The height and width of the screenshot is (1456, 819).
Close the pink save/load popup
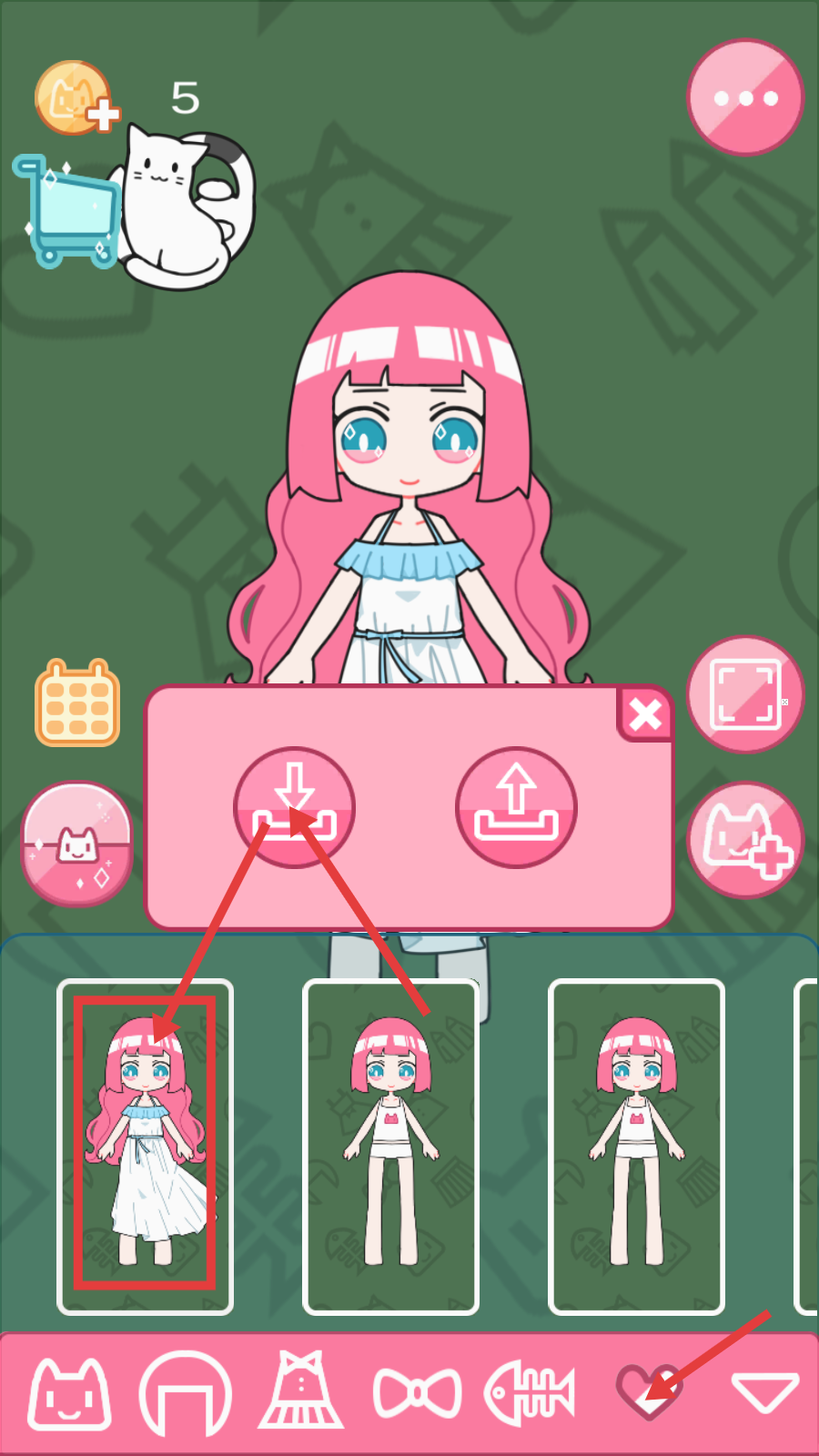click(x=645, y=715)
